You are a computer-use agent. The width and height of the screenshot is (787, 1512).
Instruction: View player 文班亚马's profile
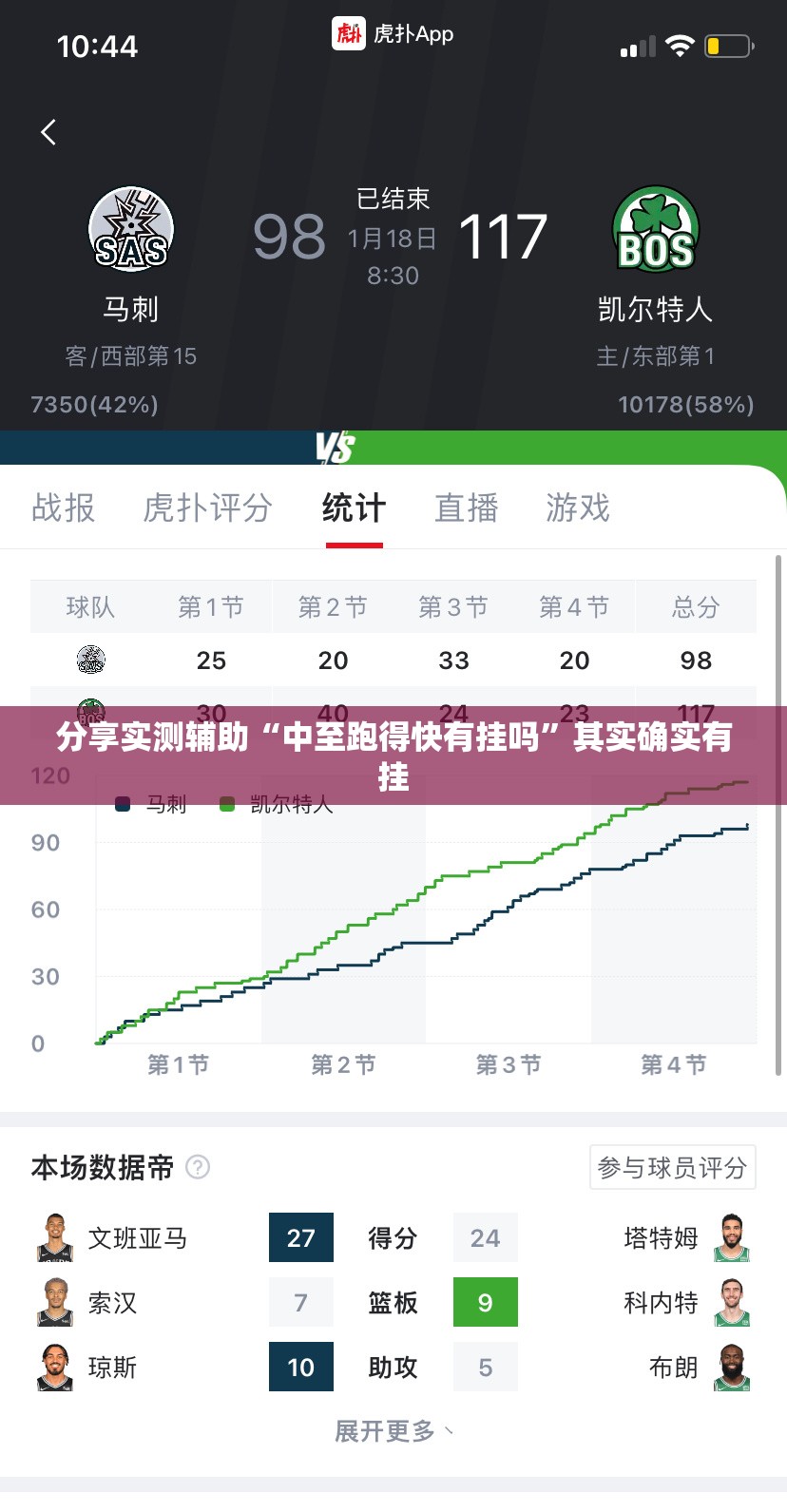[x=112, y=1237]
